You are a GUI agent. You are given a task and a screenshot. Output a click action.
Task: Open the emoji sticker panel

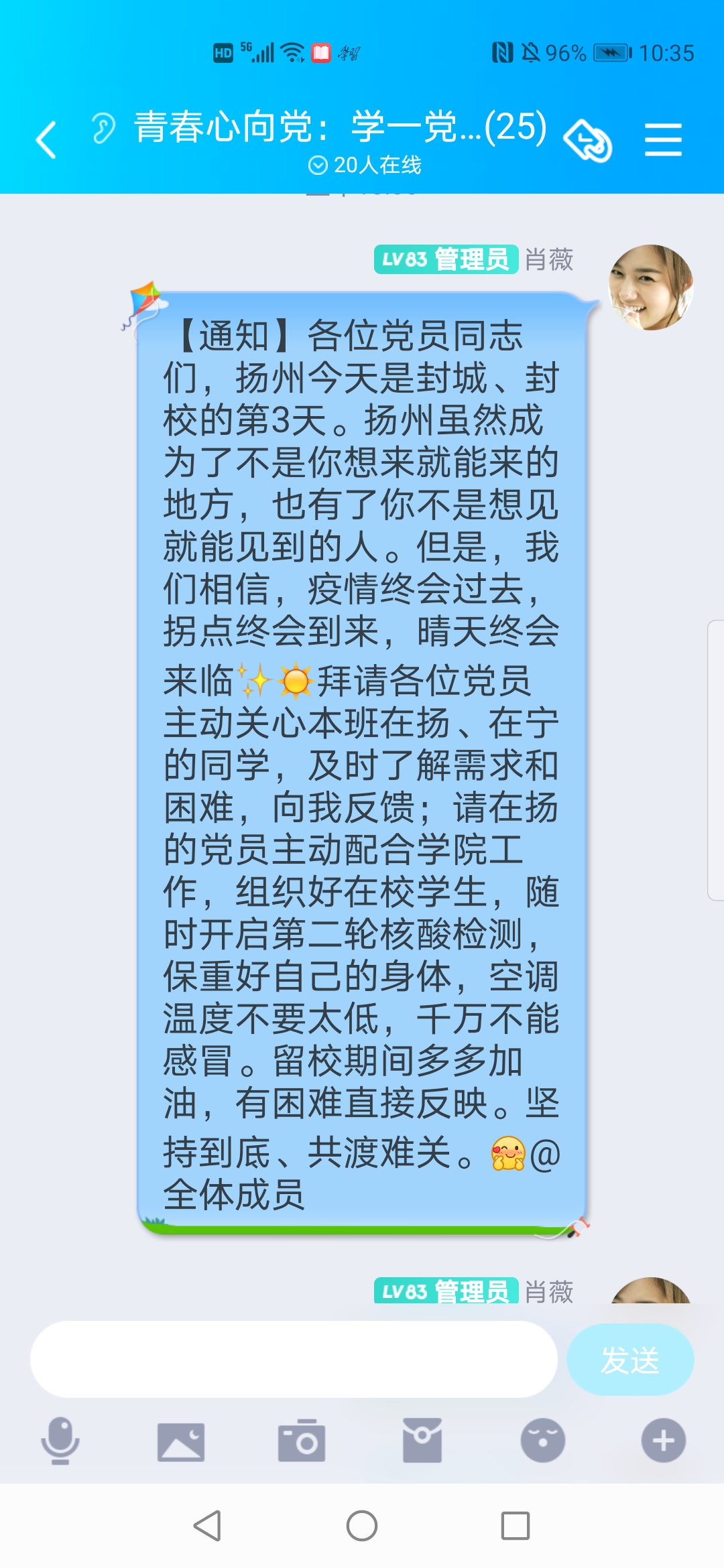tap(543, 1441)
